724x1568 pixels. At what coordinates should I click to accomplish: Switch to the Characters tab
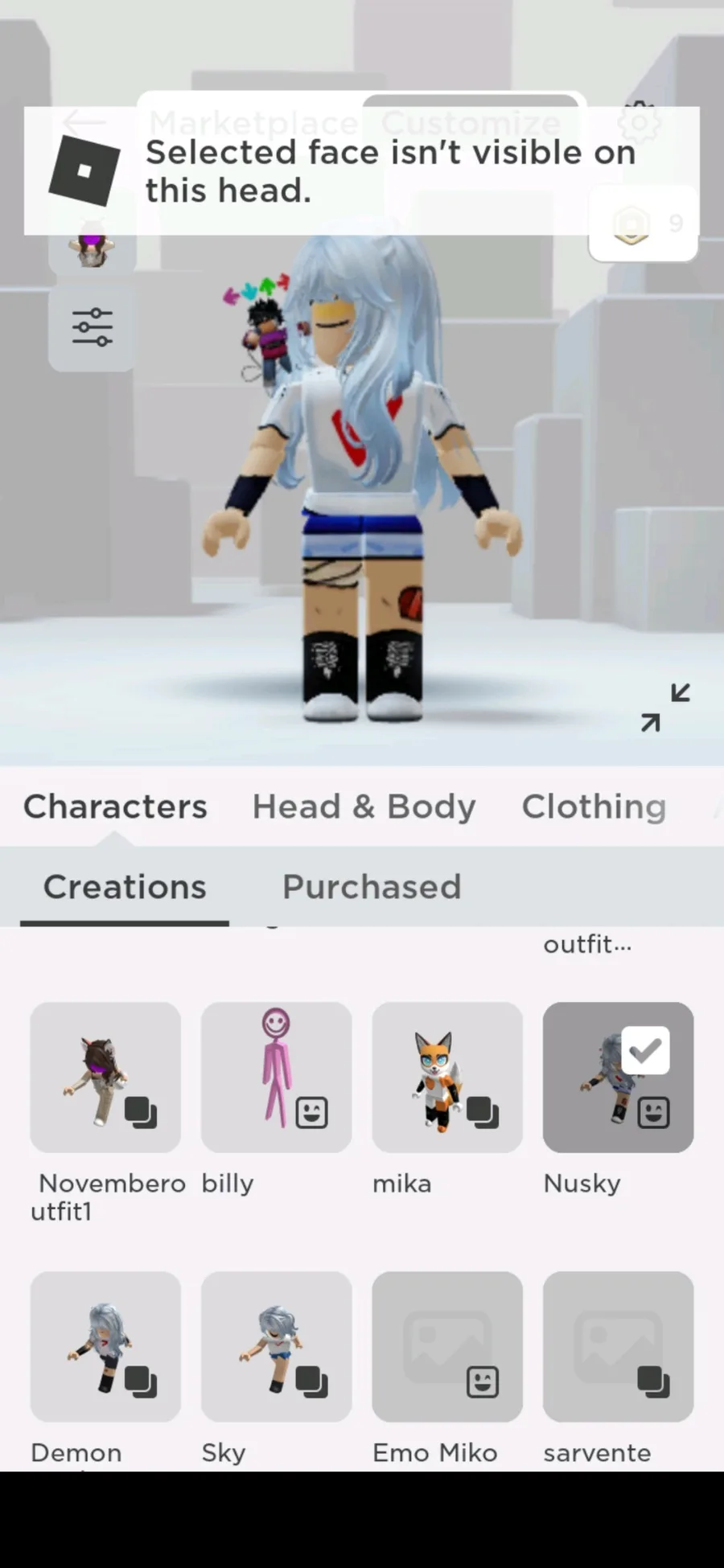pos(115,807)
